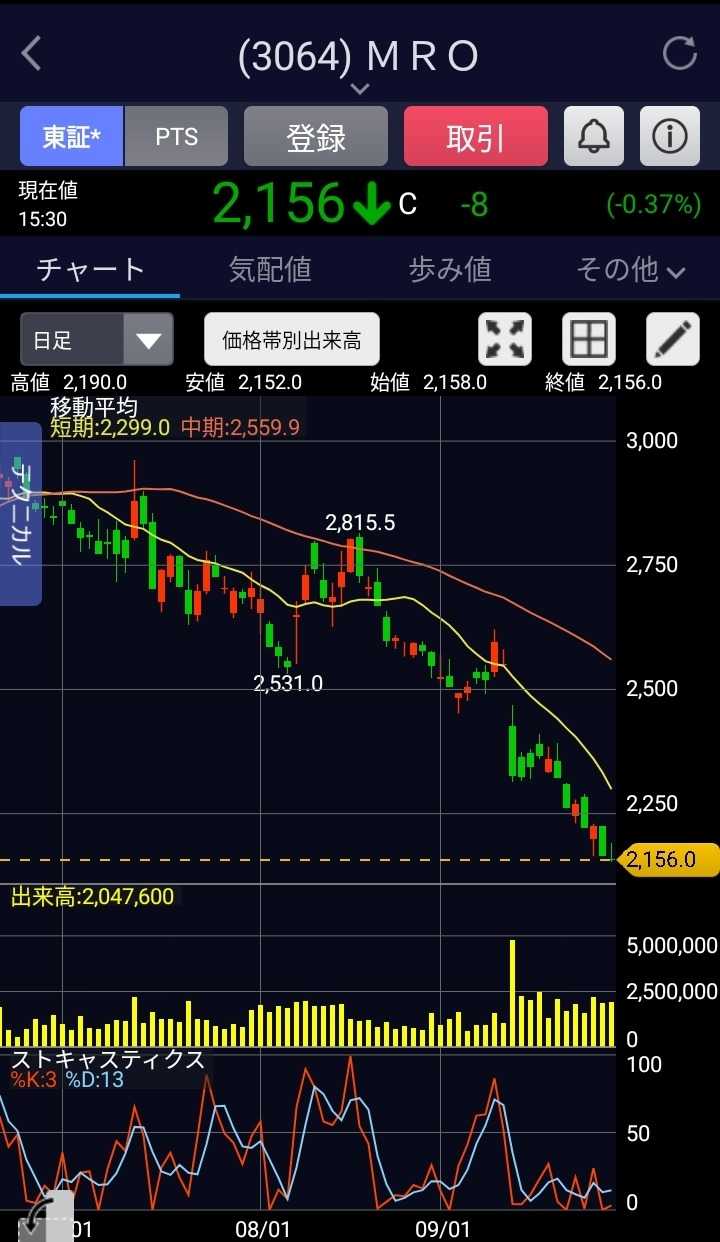Expand the stock name chevron under MRO
This screenshot has height=1242, width=720.
coord(359,89)
